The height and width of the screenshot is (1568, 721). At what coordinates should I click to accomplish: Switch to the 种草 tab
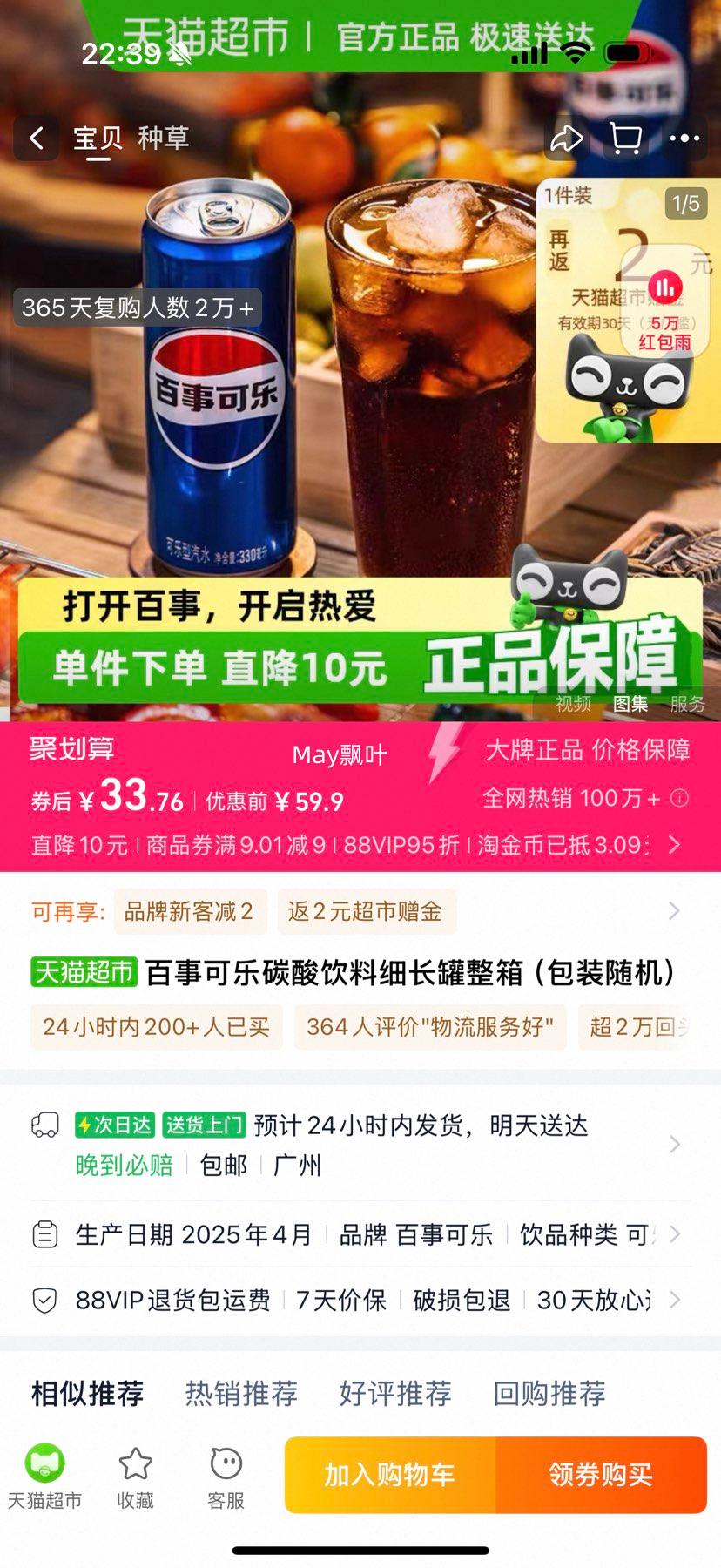163,139
